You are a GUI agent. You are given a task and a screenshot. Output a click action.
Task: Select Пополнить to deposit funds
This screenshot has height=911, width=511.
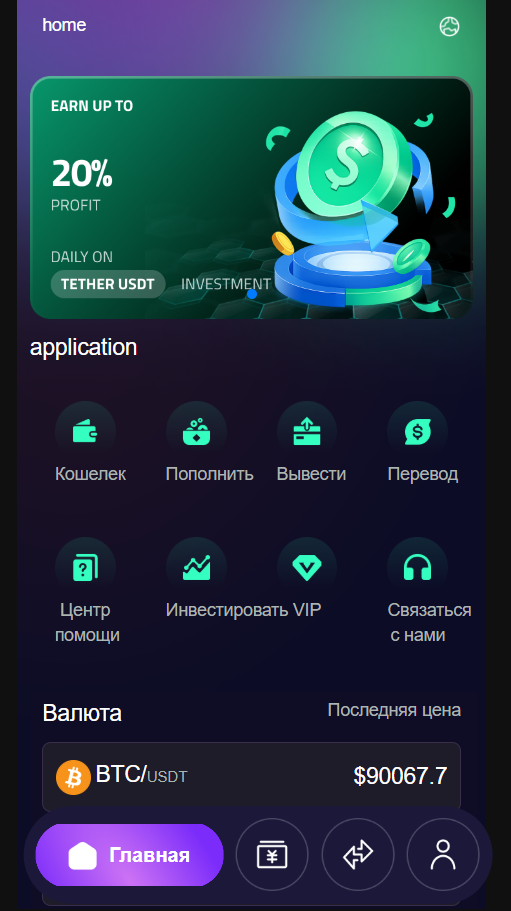point(196,443)
